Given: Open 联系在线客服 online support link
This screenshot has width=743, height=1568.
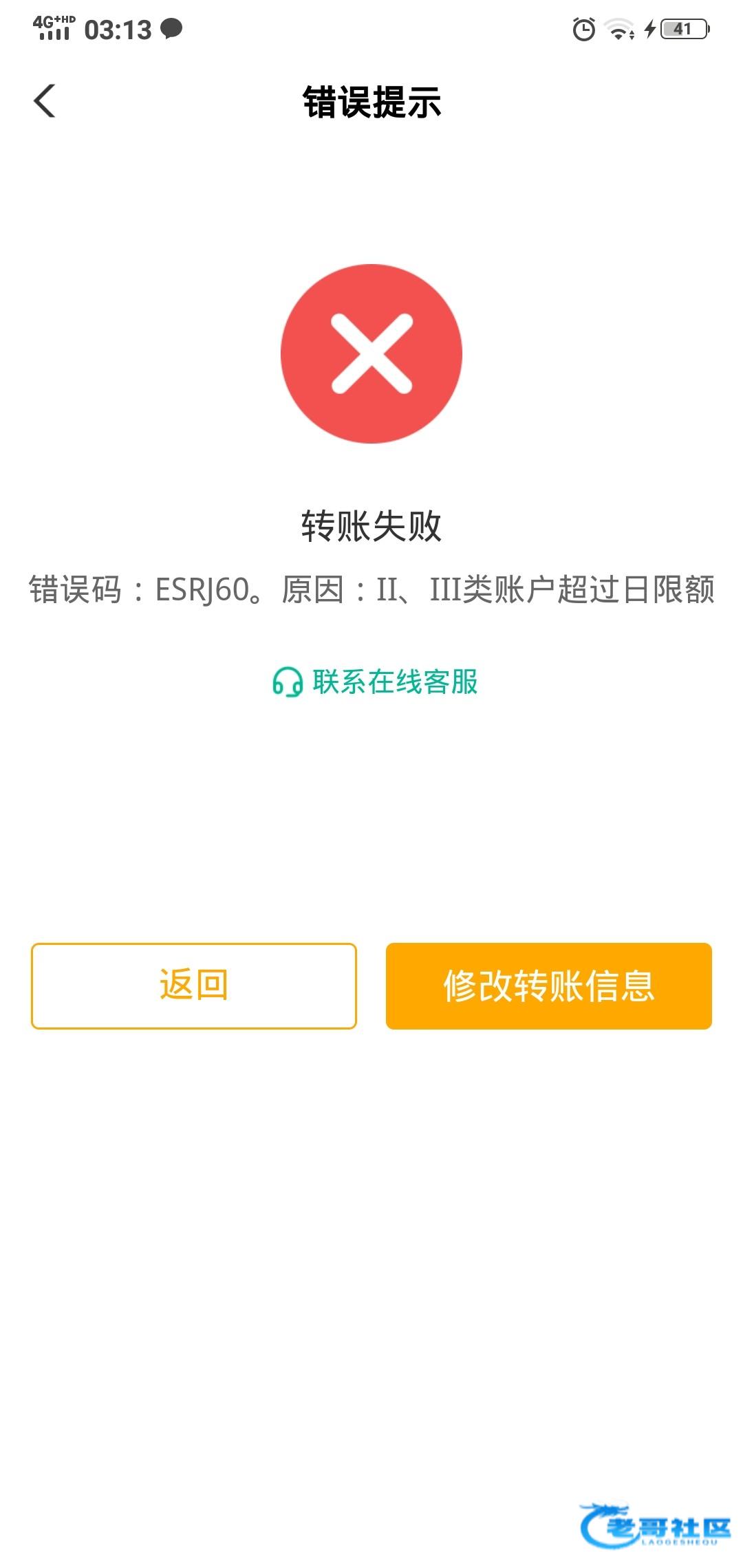Looking at the screenshot, I should [375, 682].
